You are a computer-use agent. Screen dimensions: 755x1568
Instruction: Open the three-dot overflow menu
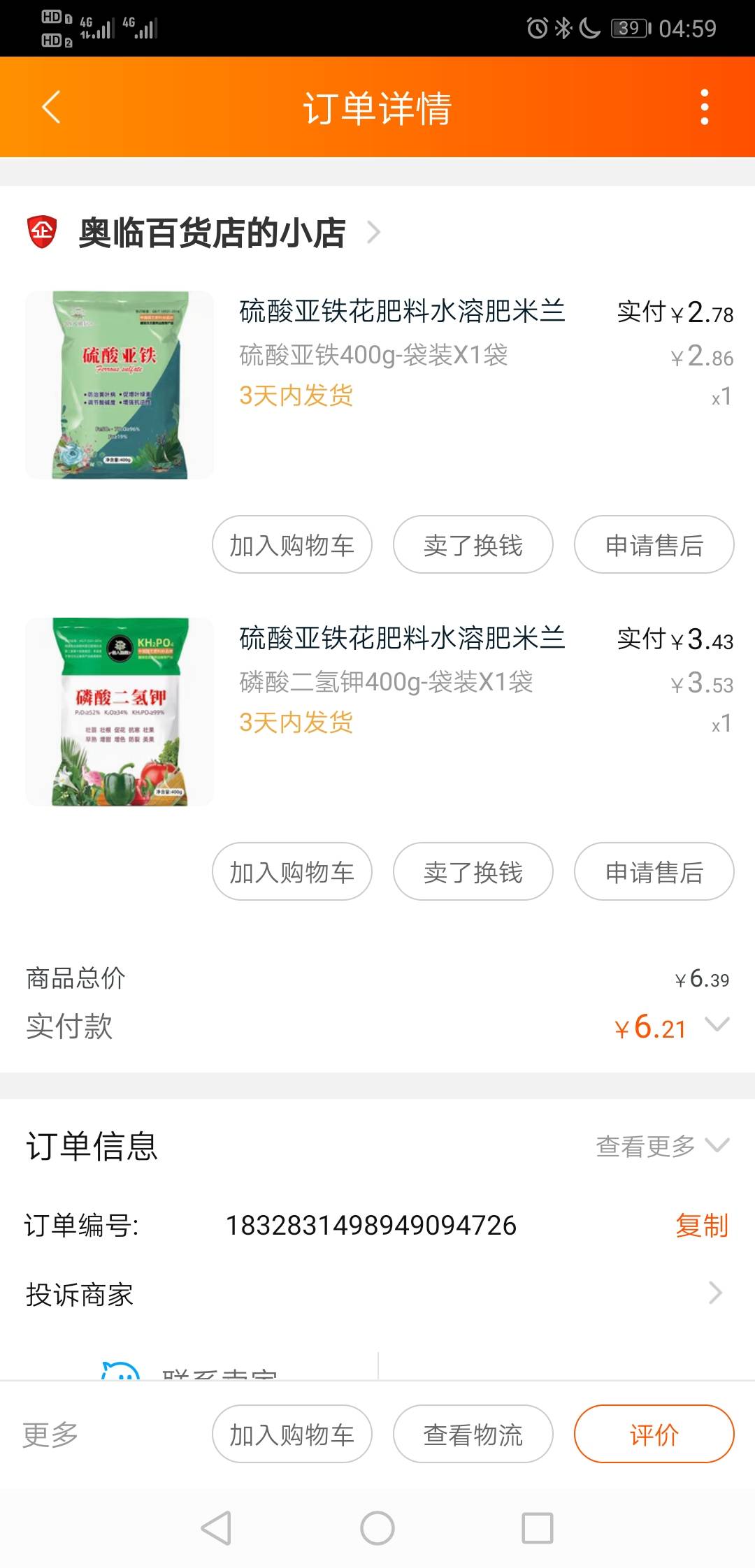[x=704, y=108]
